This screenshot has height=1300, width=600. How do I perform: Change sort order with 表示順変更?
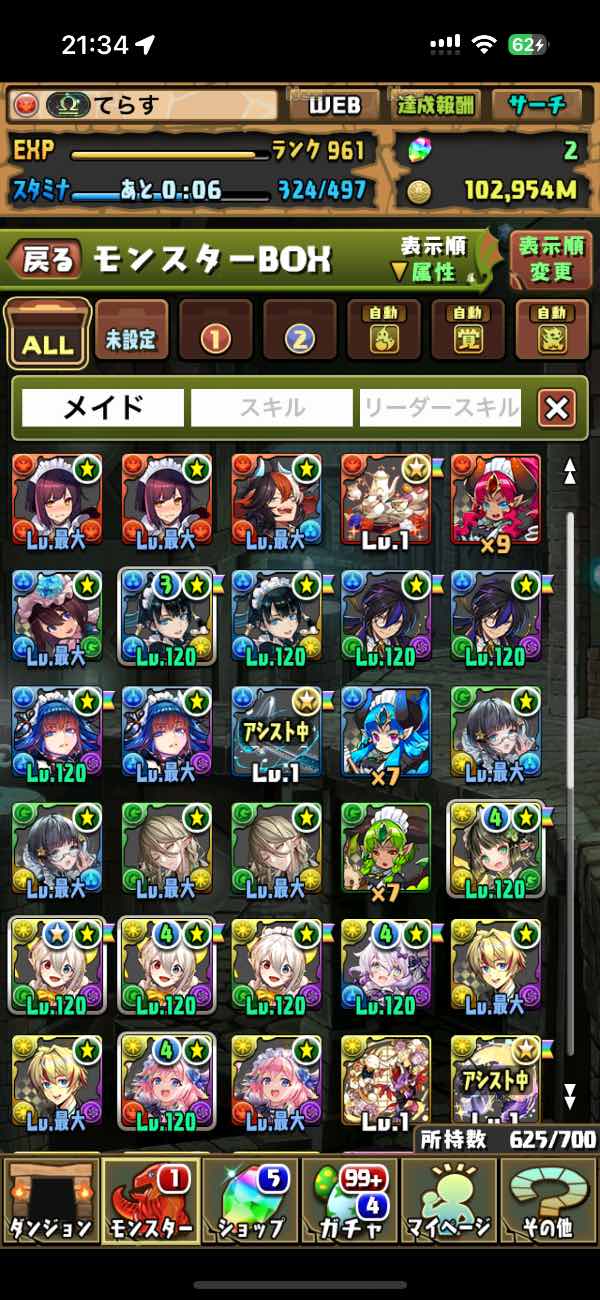pos(551,259)
